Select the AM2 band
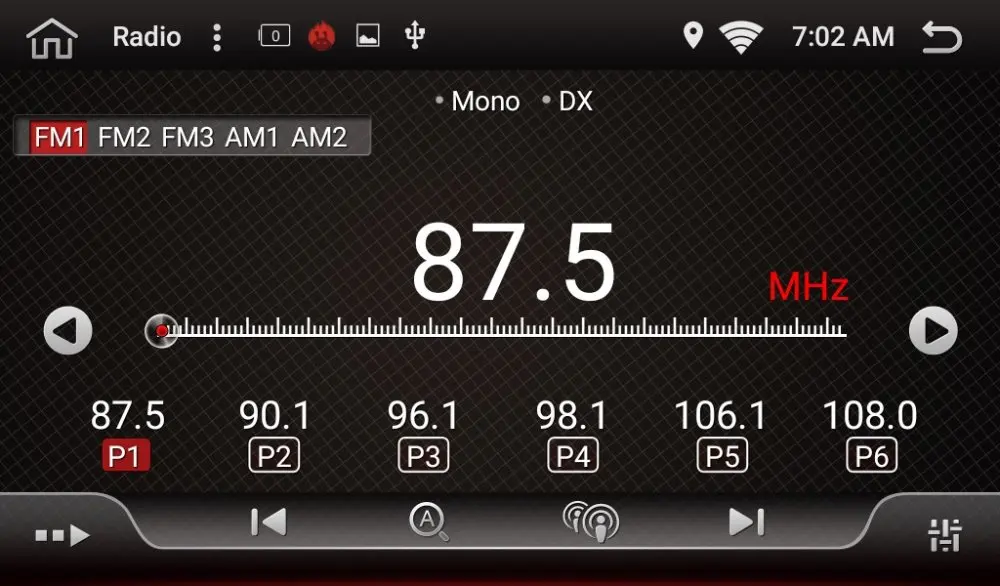Screen dimensions: 1000x586 coord(319,137)
